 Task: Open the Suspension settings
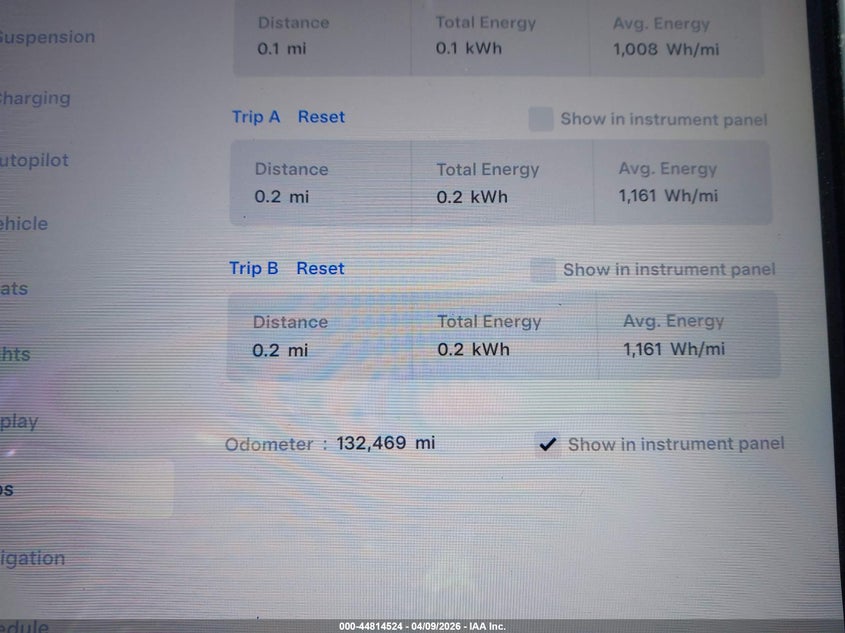pyautogui.click(x=47, y=37)
